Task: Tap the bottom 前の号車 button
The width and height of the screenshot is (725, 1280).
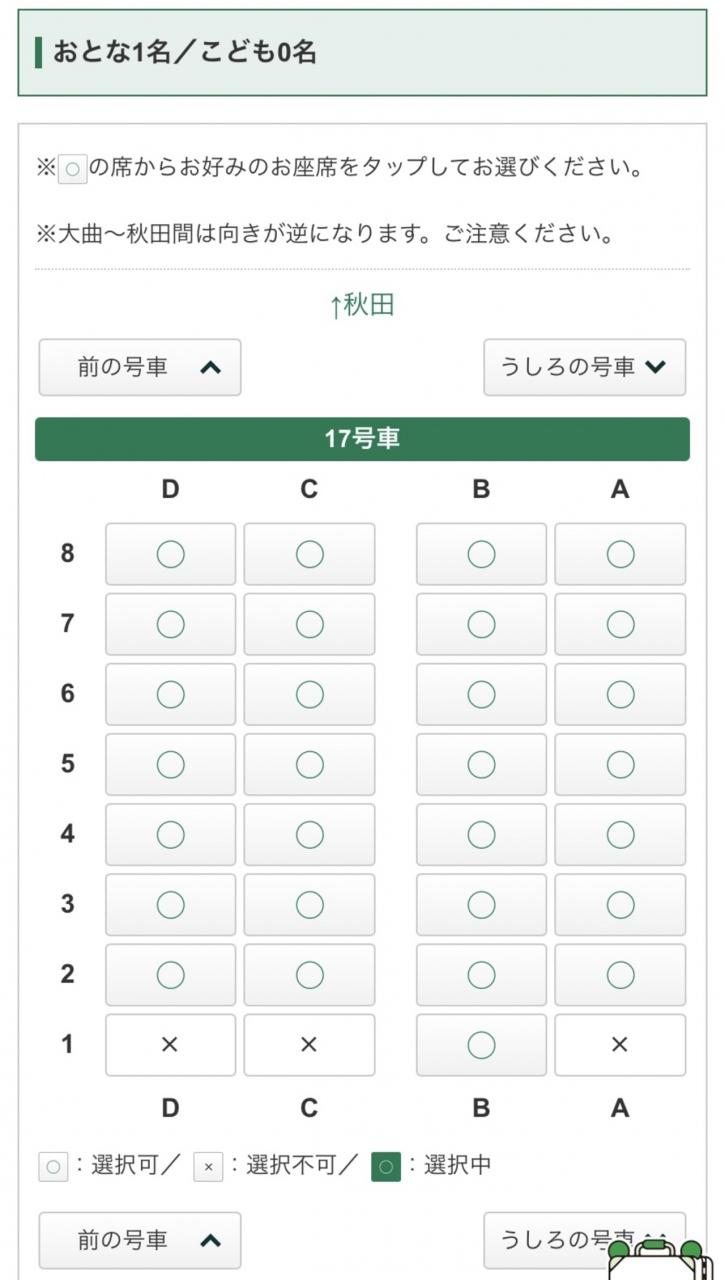Action: coord(140,1241)
